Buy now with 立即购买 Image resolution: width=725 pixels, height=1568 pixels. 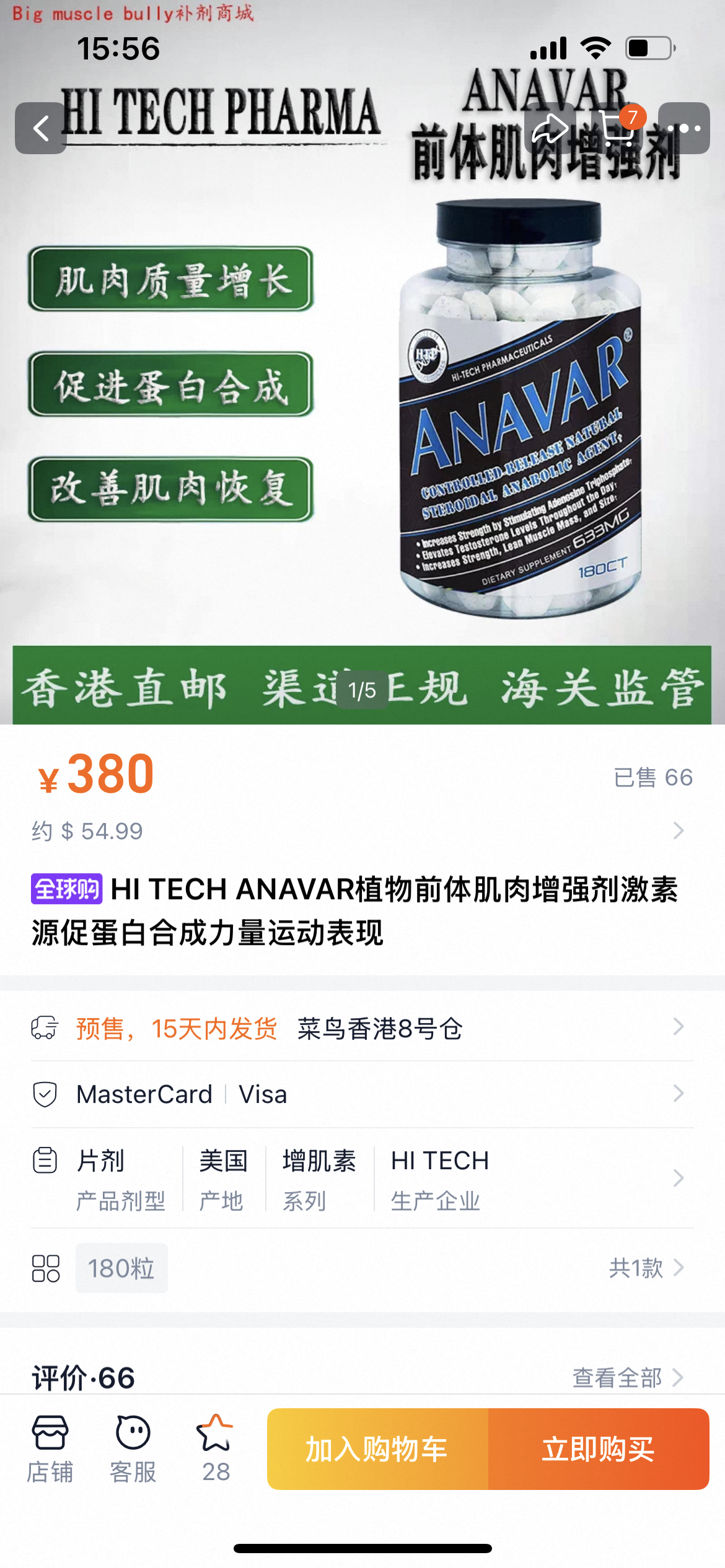(598, 1449)
